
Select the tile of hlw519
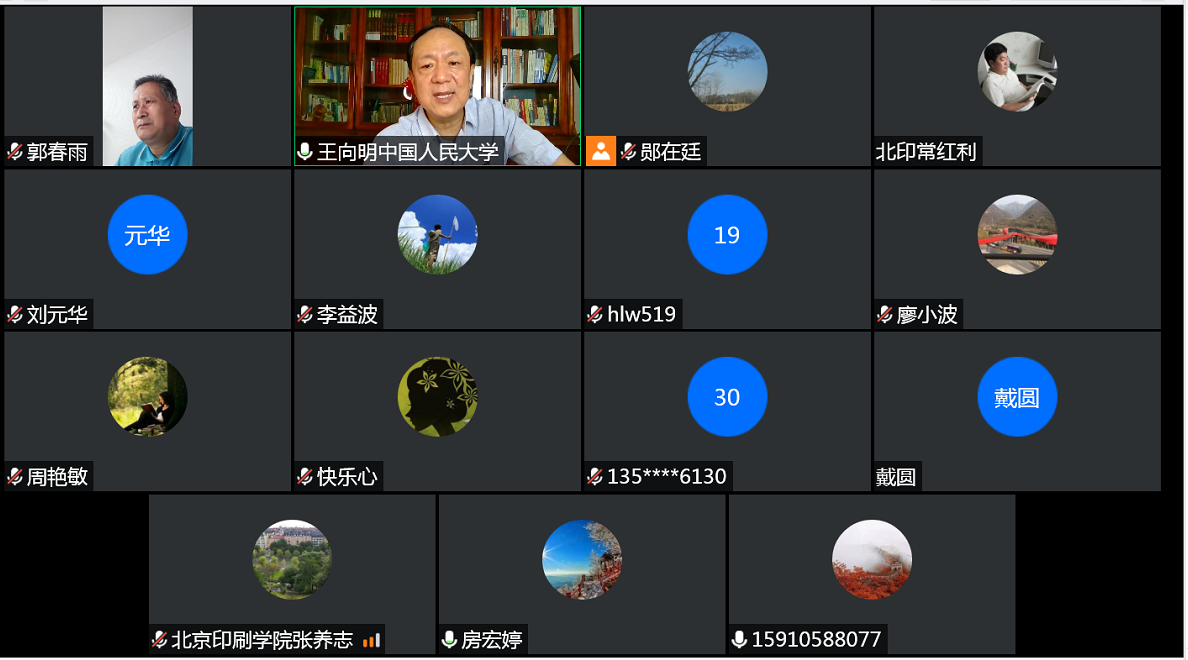coord(727,248)
